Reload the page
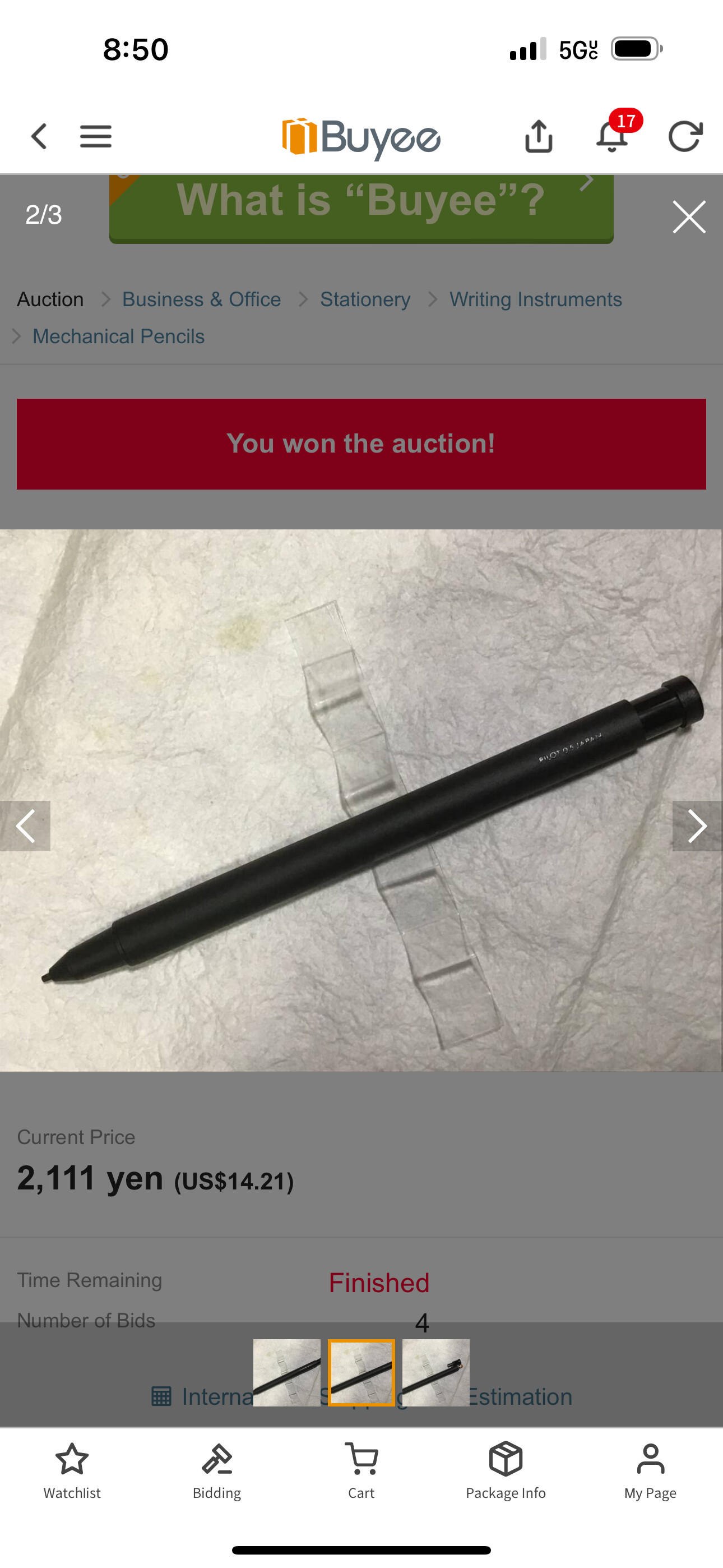723x1568 pixels. click(x=685, y=136)
